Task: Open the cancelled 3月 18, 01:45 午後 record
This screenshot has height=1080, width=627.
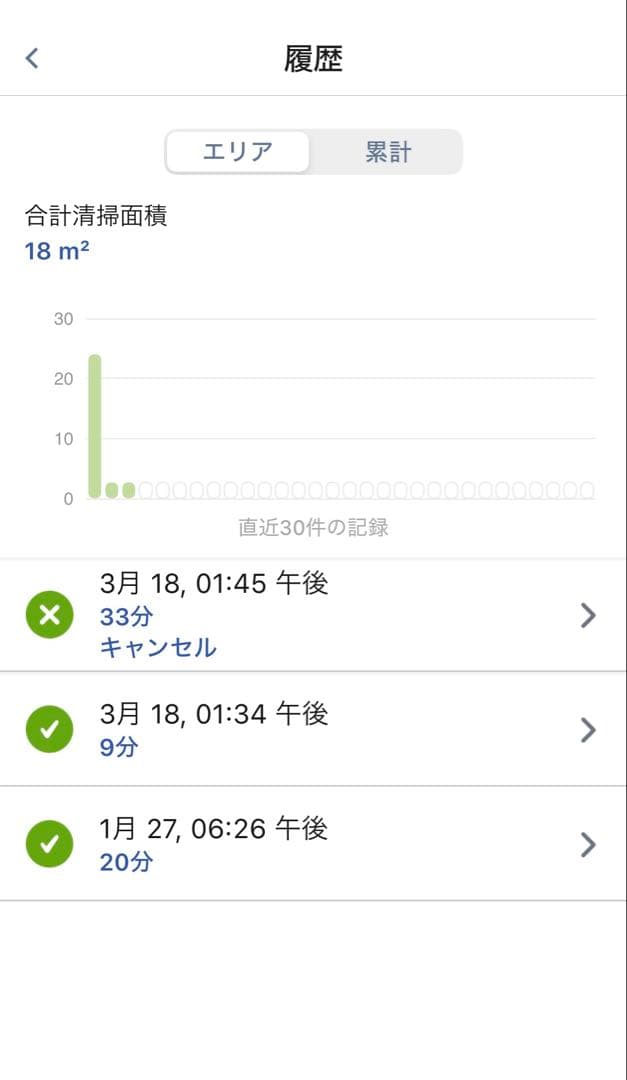Action: point(313,615)
